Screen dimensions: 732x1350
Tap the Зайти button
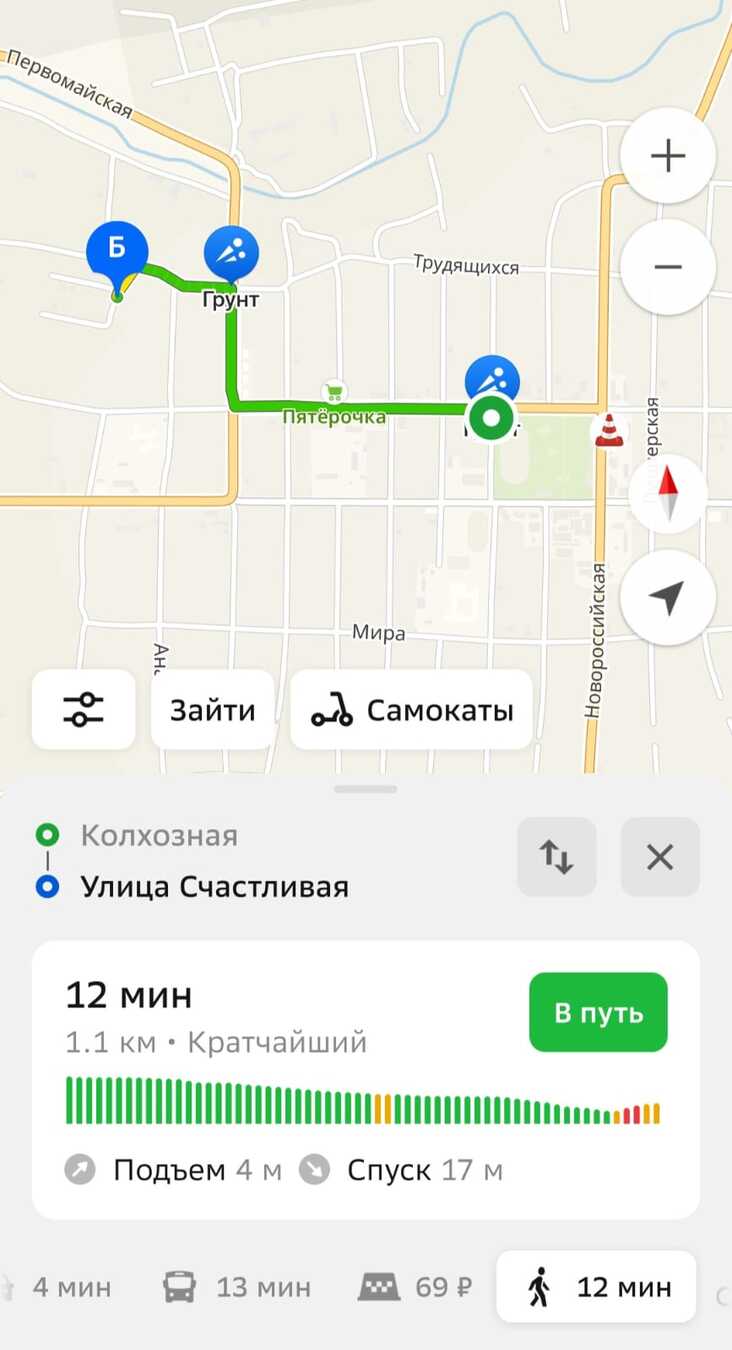[x=212, y=710]
